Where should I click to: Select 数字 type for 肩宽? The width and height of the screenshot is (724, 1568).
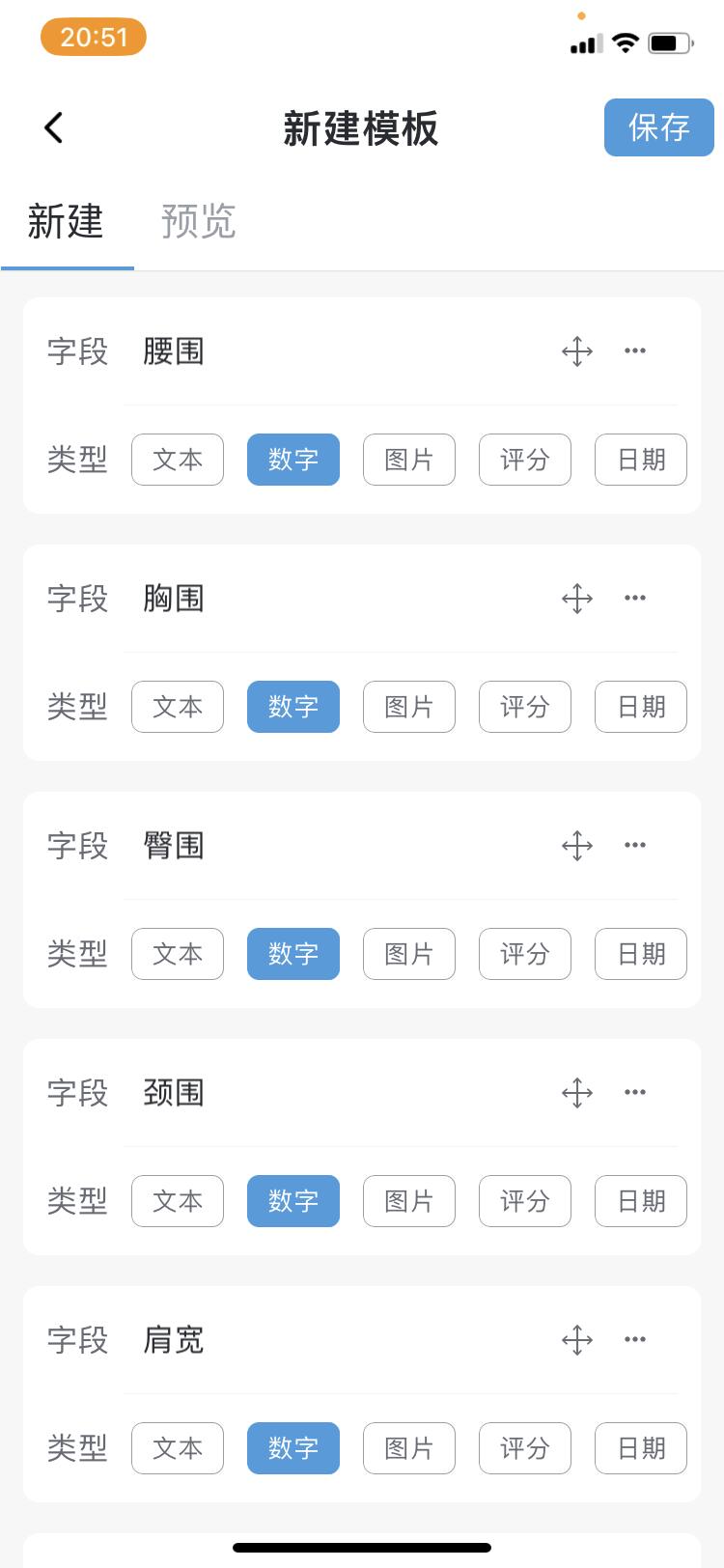(293, 1448)
